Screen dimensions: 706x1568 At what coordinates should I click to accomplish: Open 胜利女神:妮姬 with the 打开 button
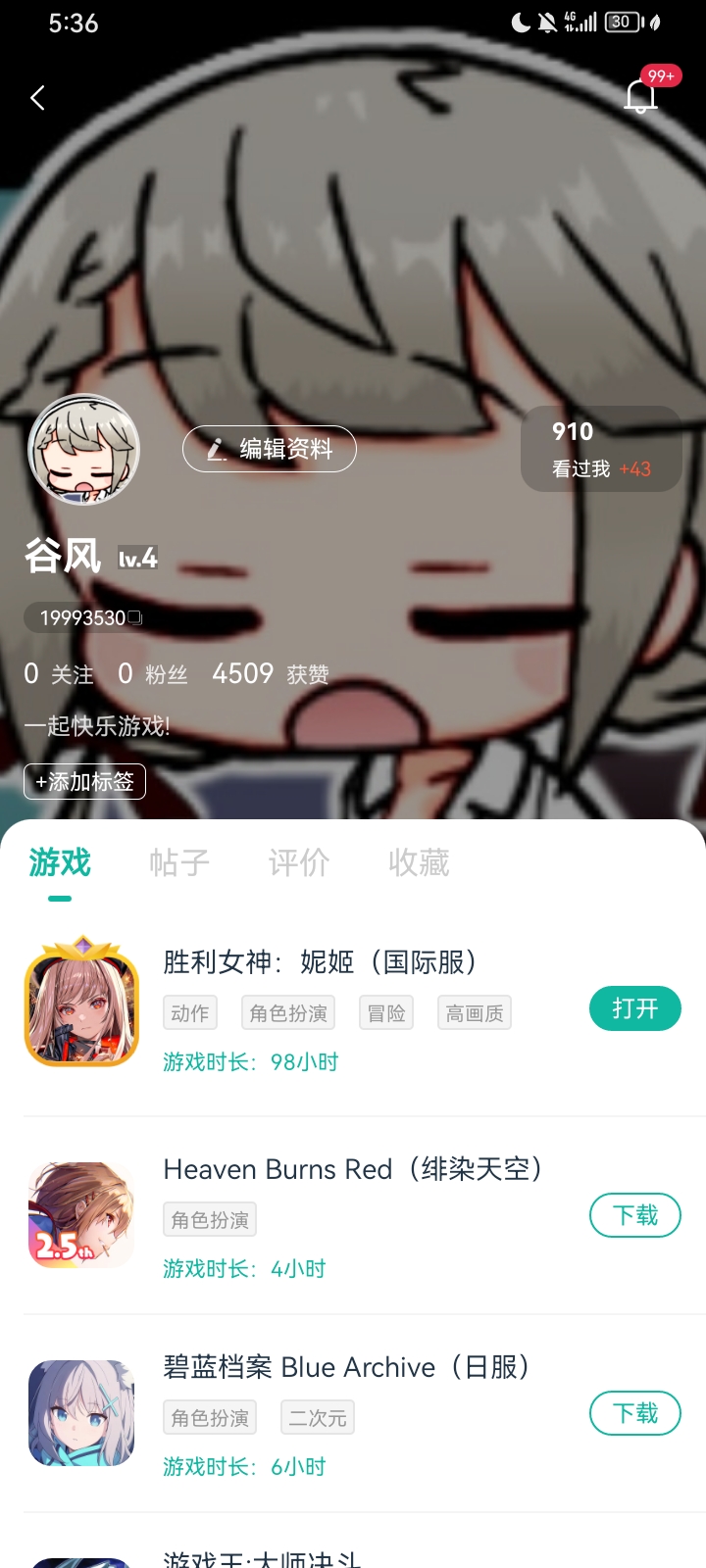click(634, 1008)
